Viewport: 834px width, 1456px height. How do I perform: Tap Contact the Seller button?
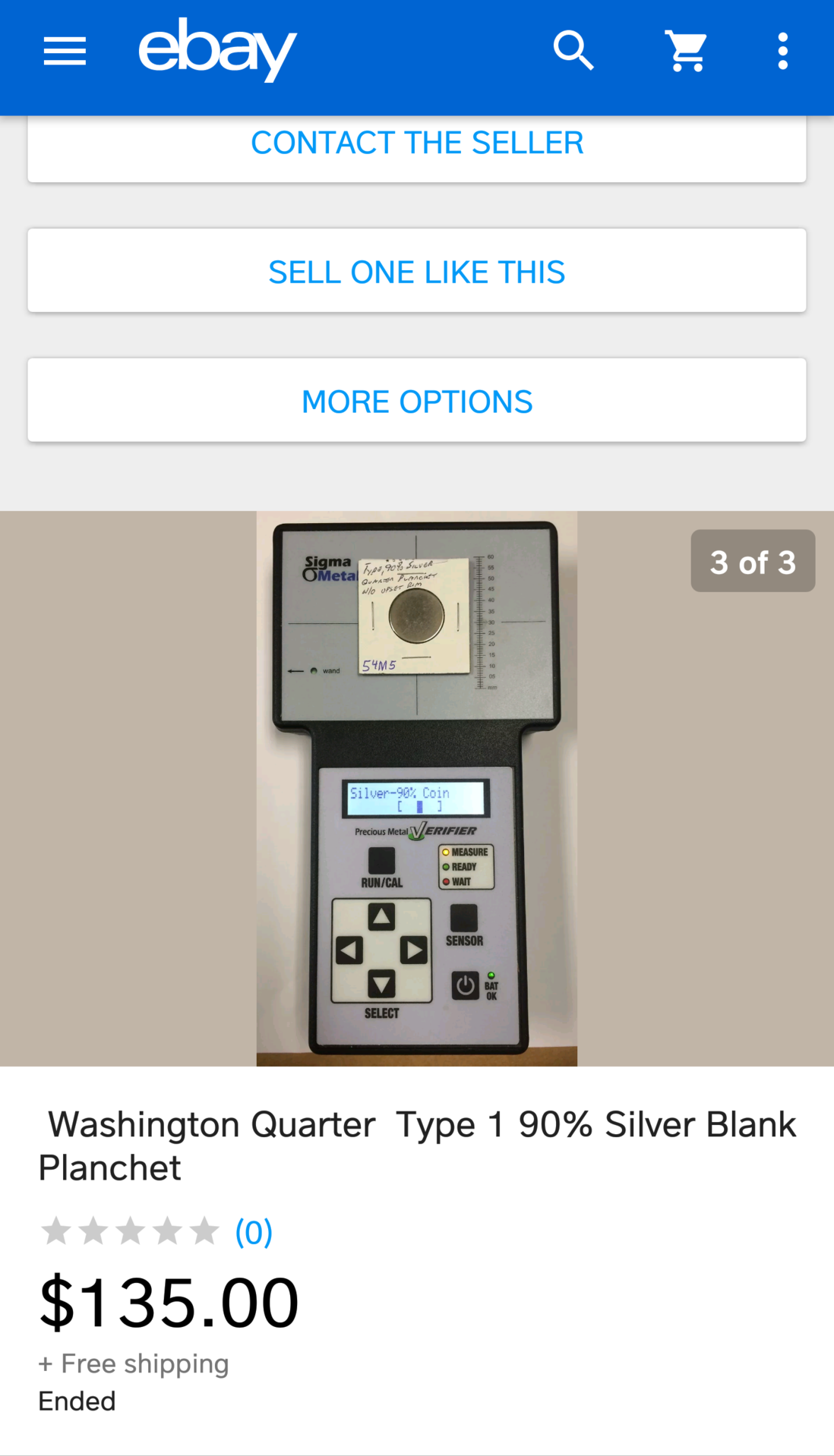coord(416,144)
